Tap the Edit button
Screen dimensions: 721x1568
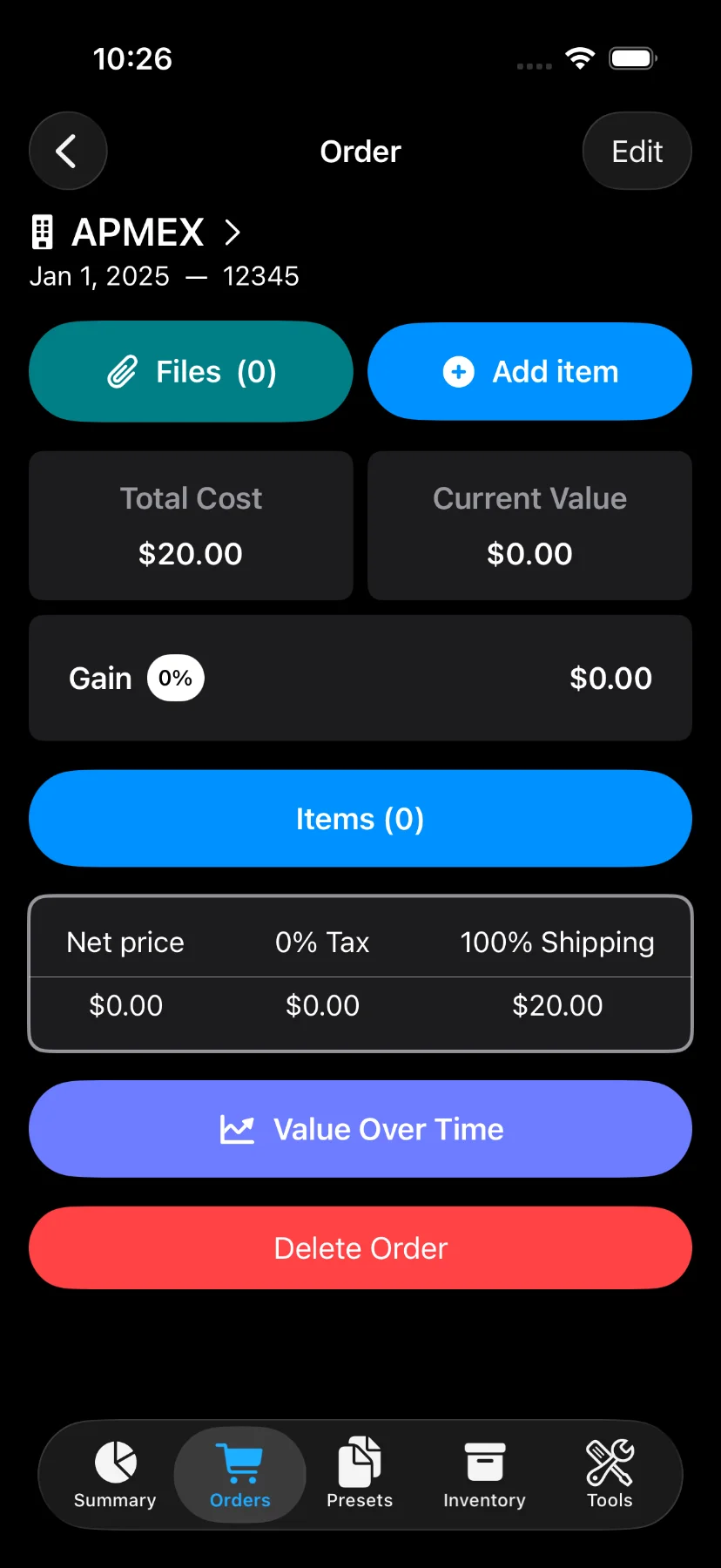tap(637, 151)
